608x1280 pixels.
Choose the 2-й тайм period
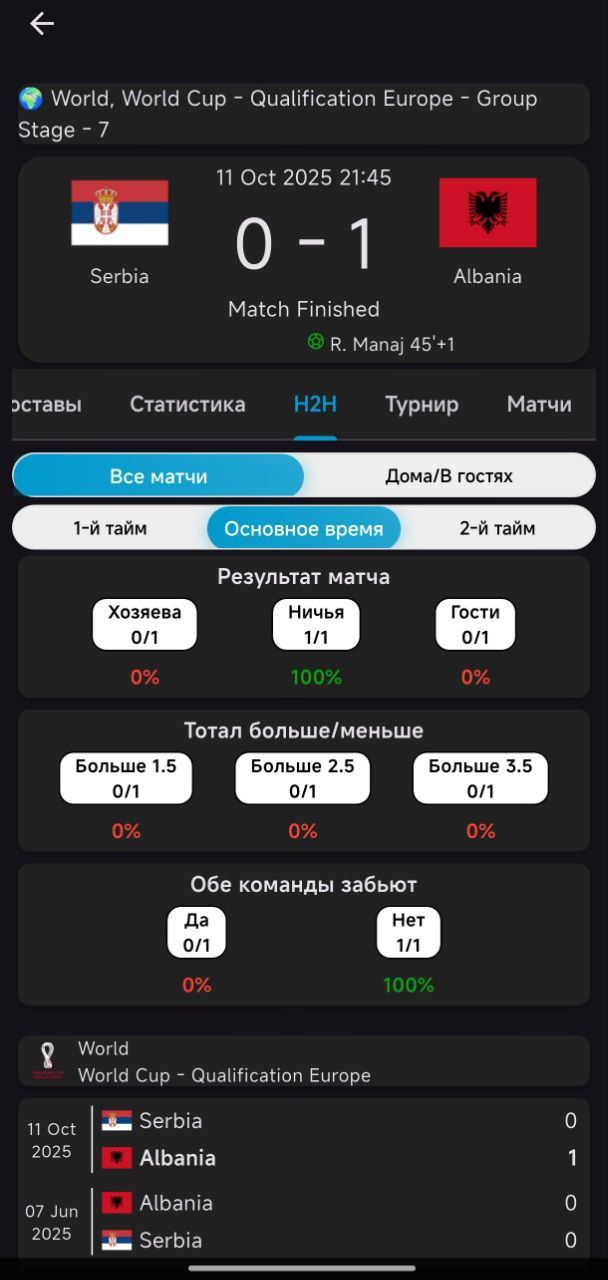497,528
